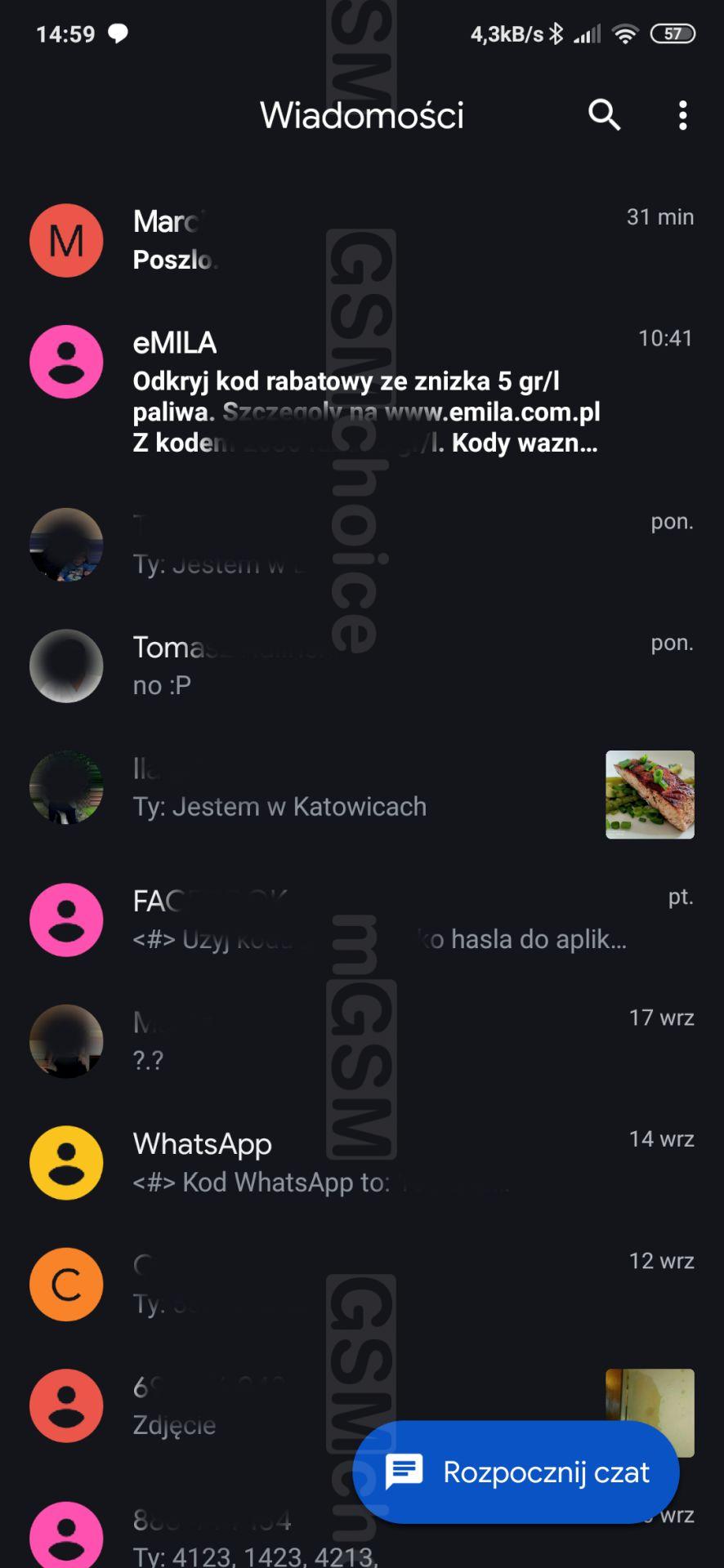Open the conversation from 31 min ago
Viewport: 724px width, 1568px height.
point(362,240)
